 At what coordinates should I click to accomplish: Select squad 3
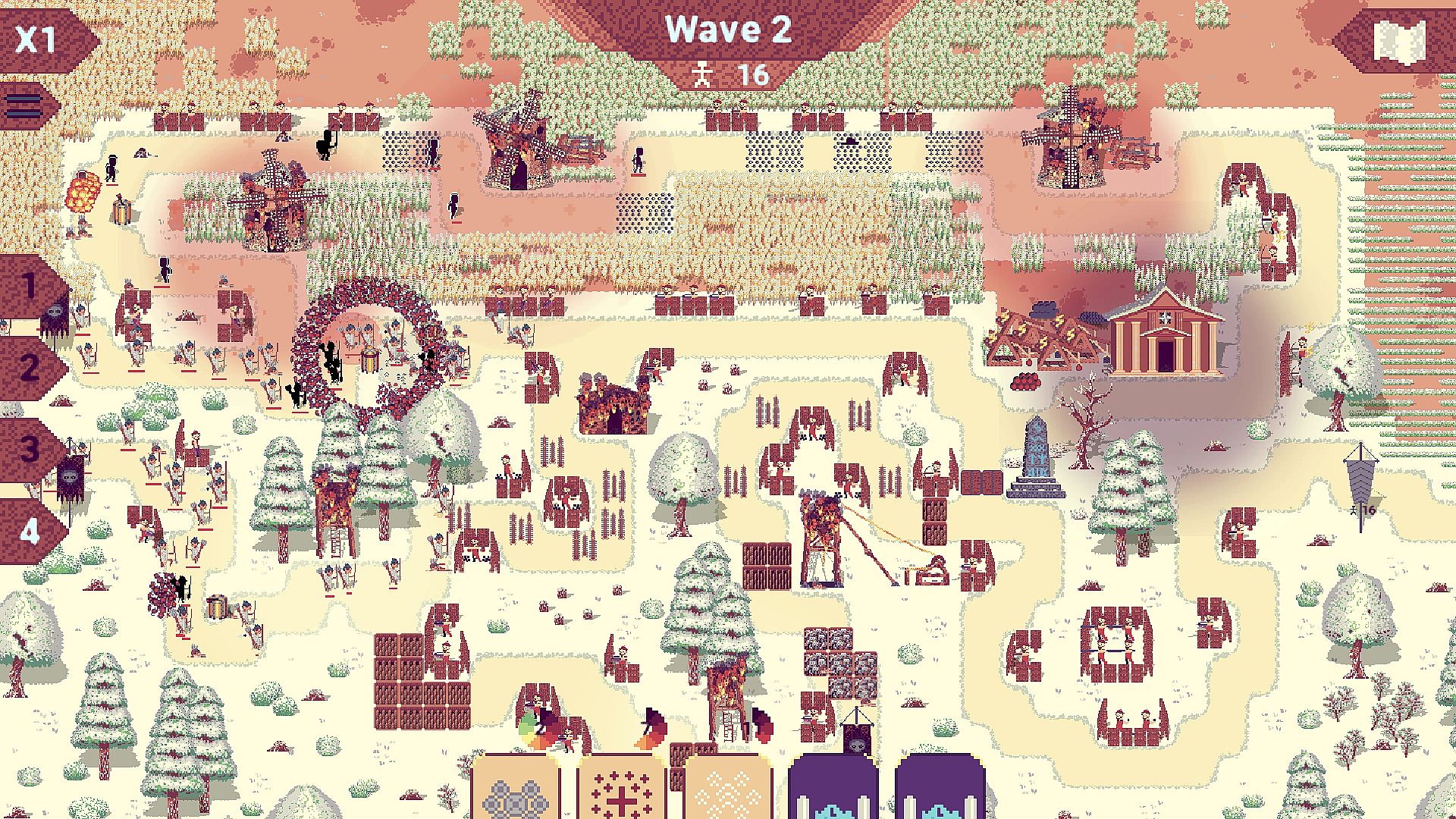point(29,450)
